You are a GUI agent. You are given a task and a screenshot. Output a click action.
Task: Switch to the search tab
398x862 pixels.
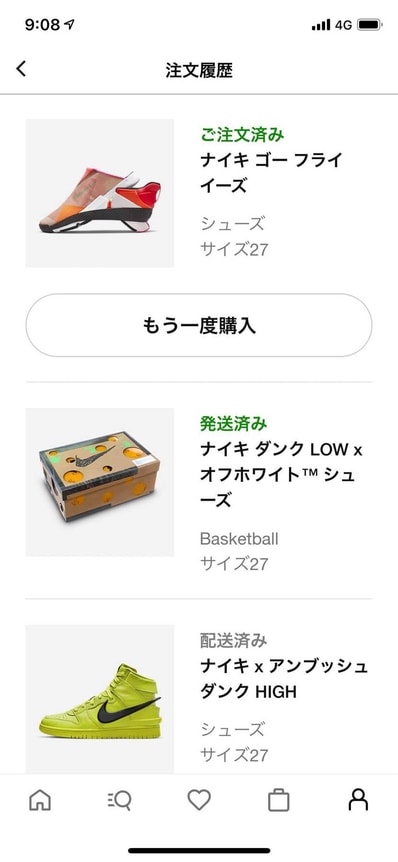119,800
